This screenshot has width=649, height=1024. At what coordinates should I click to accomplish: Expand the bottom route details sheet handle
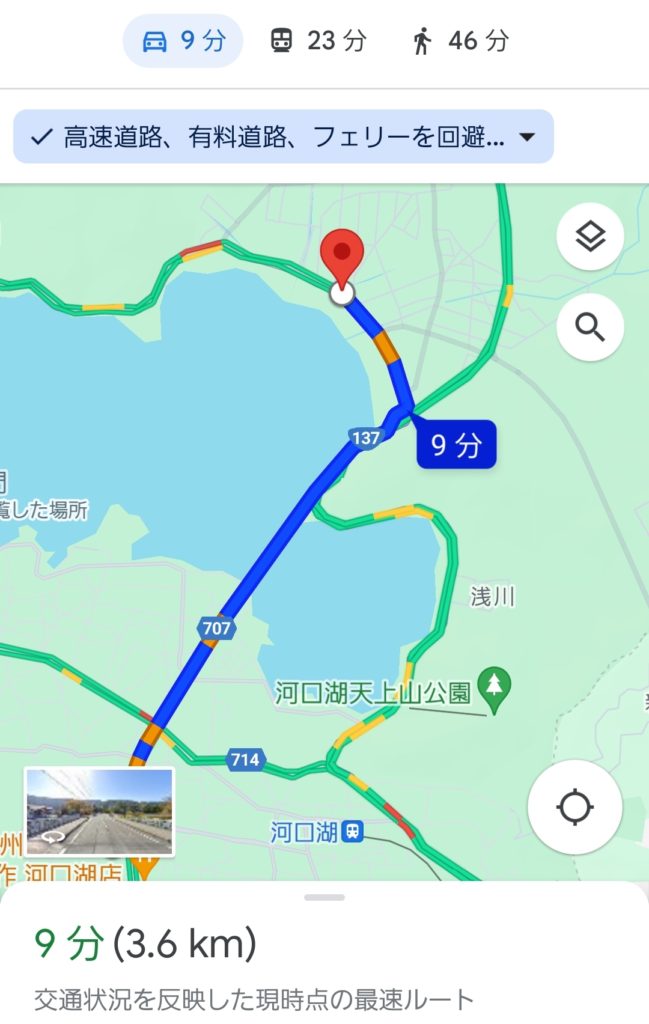click(x=324, y=897)
